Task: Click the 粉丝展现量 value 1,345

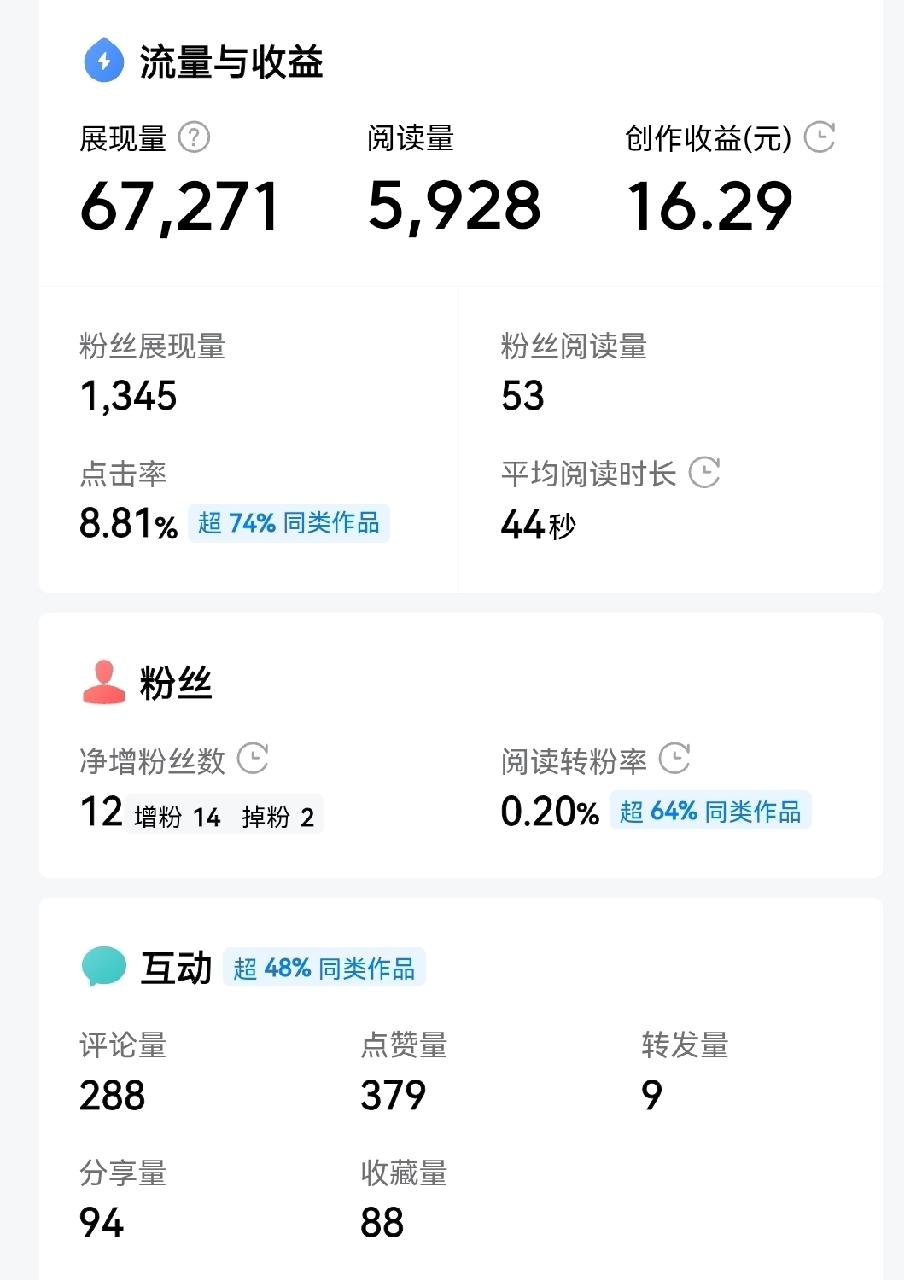Action: pos(128,396)
